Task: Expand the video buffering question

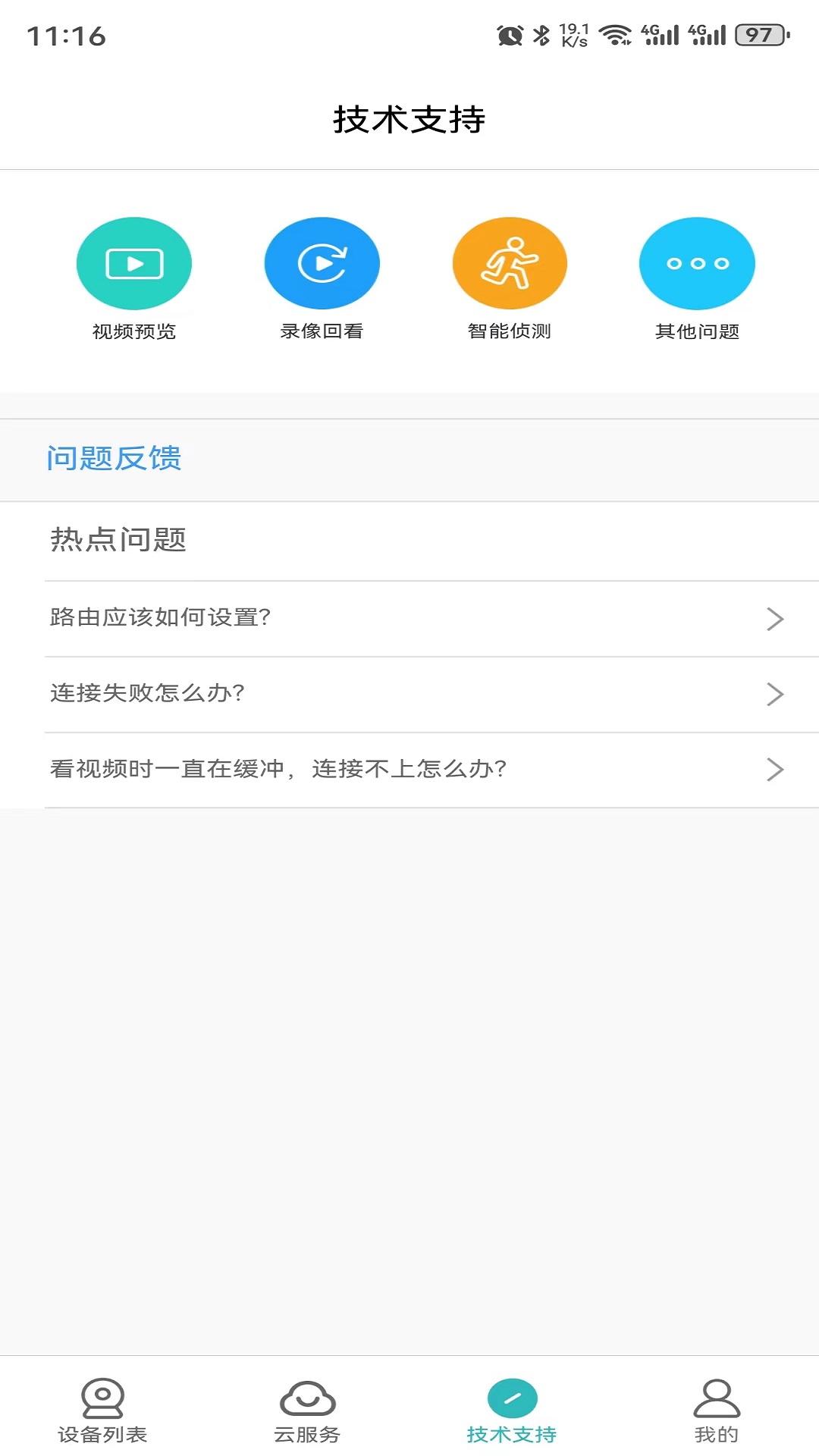Action: (x=409, y=768)
